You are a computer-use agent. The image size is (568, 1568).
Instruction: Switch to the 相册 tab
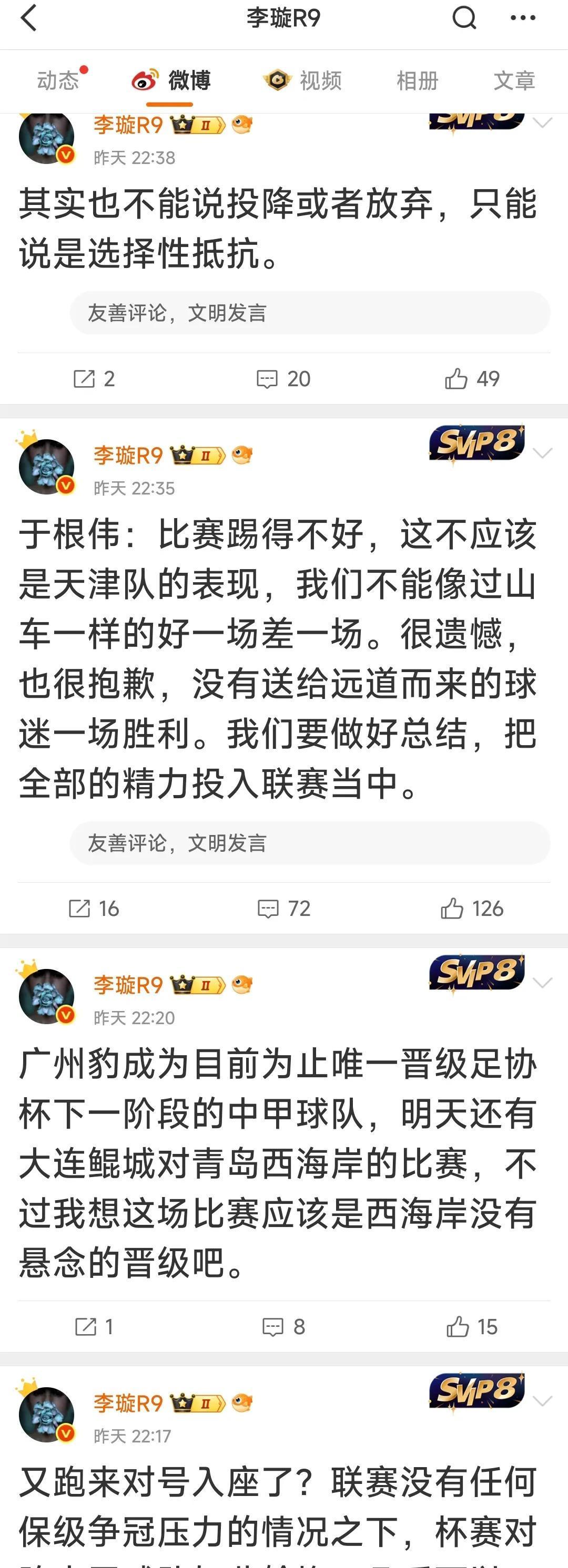pos(418,80)
